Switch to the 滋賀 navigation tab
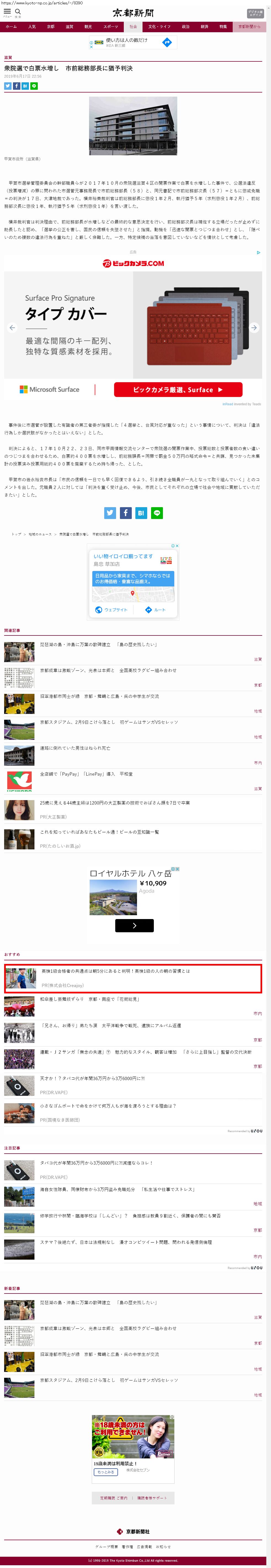This screenshot has width=271, height=1568. tap(69, 27)
